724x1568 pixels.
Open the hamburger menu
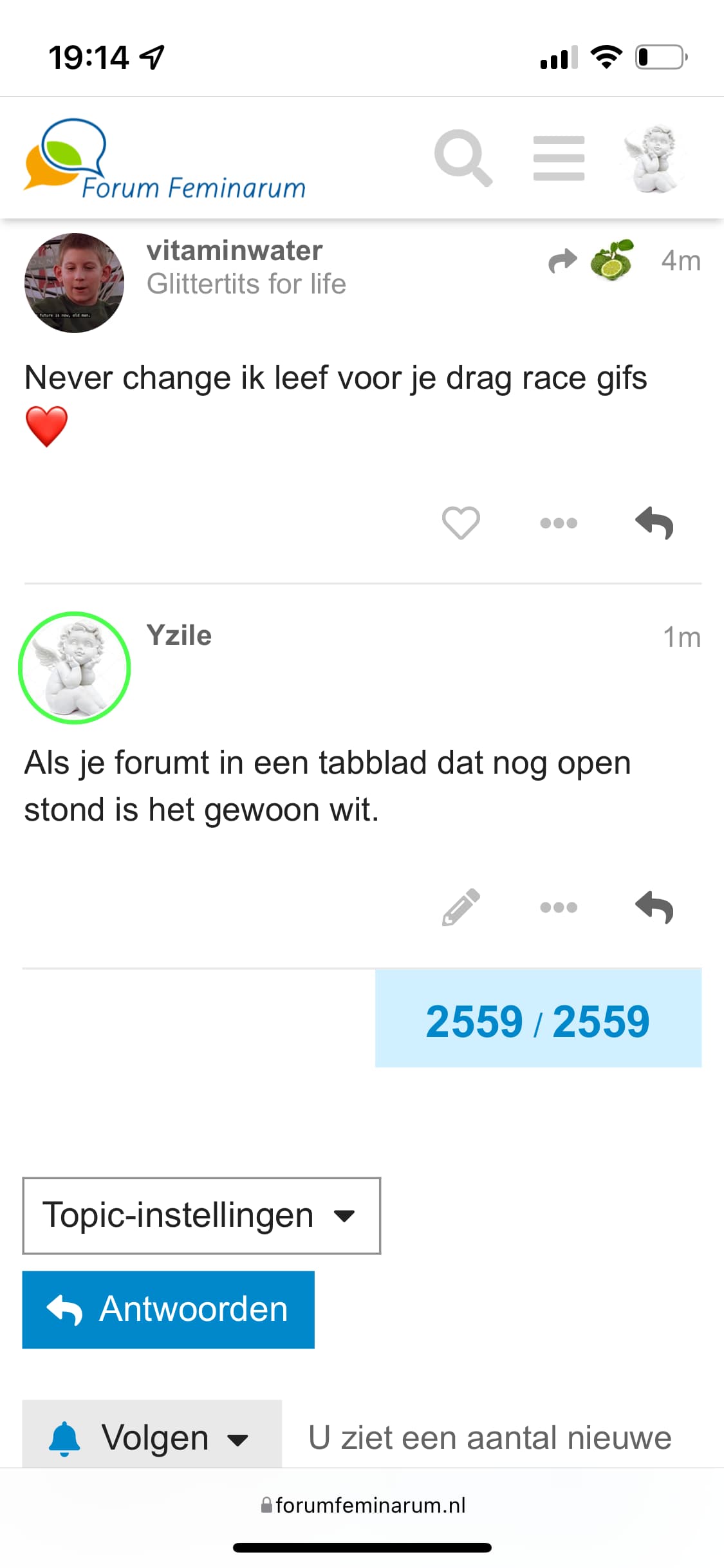(x=559, y=158)
